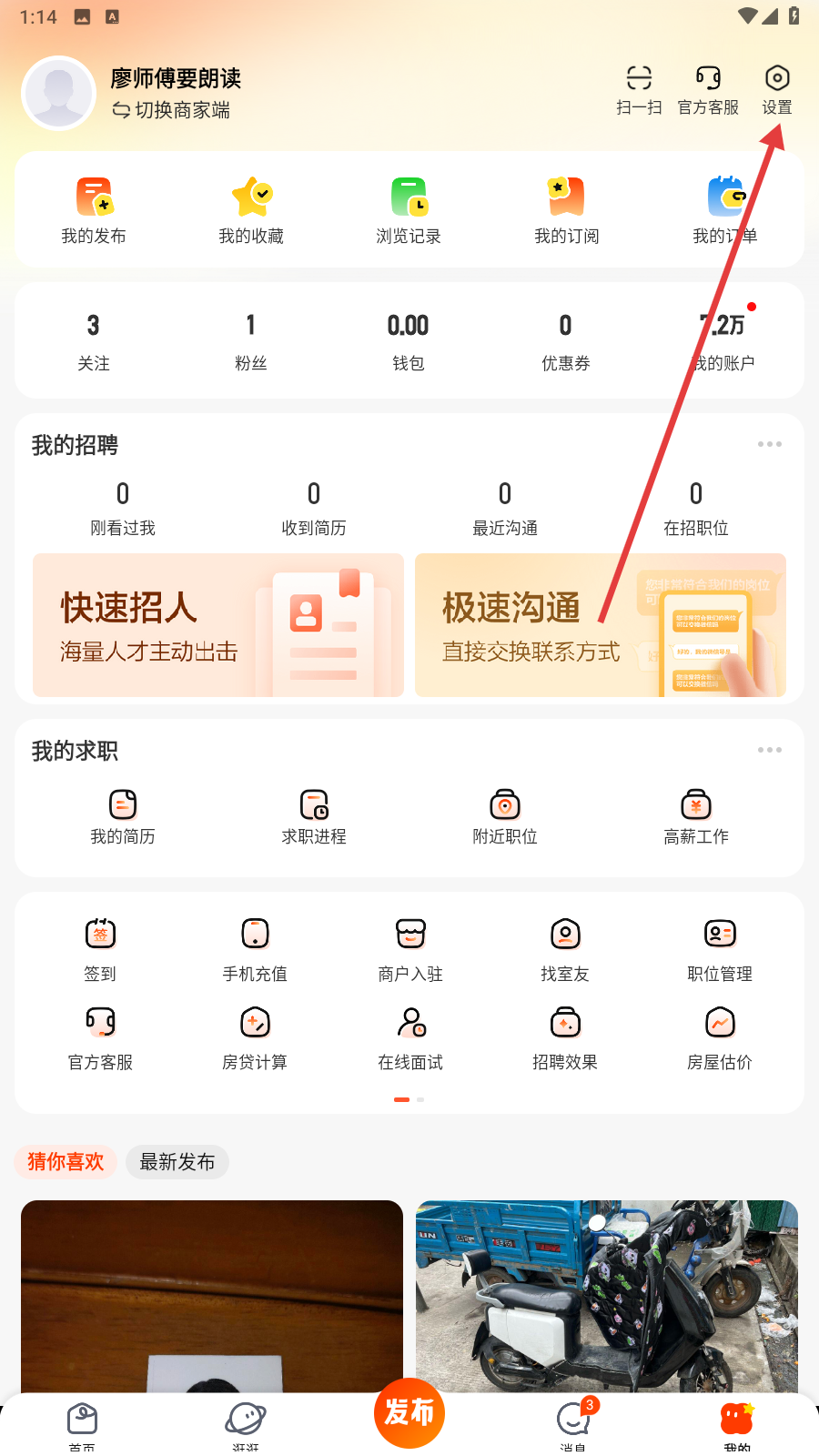Open 扫一扫 scanner

pyautogui.click(x=639, y=89)
